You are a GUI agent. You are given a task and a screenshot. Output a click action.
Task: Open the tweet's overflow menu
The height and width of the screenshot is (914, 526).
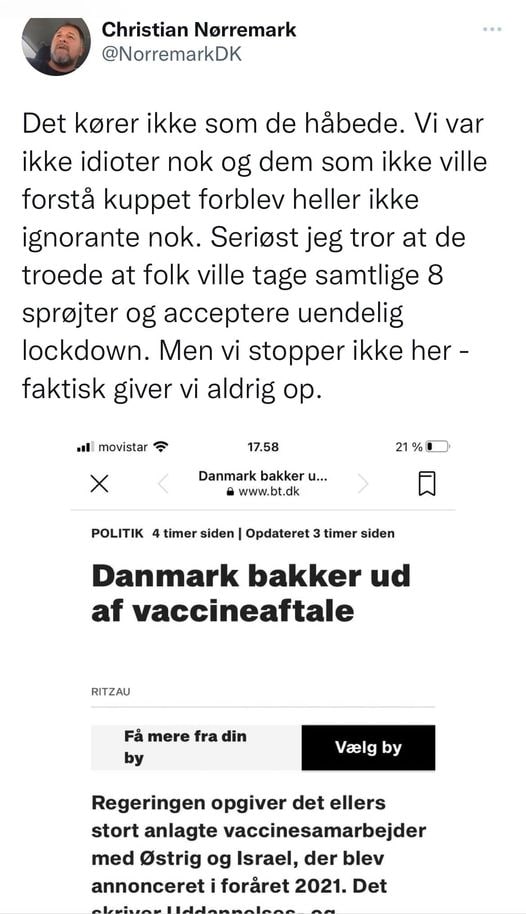[x=492, y=30]
